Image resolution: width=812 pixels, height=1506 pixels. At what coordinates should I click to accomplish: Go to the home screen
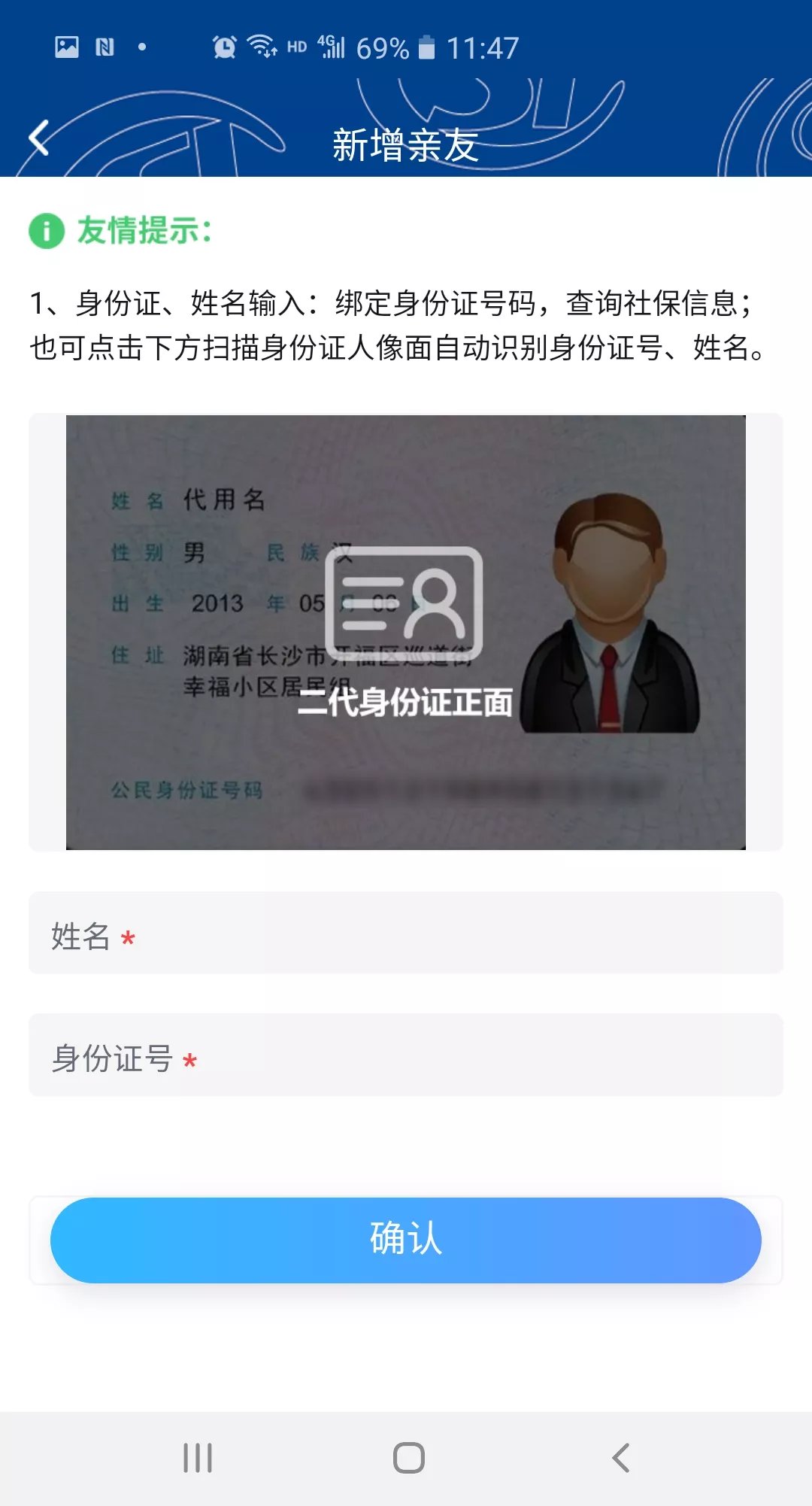[408, 1458]
